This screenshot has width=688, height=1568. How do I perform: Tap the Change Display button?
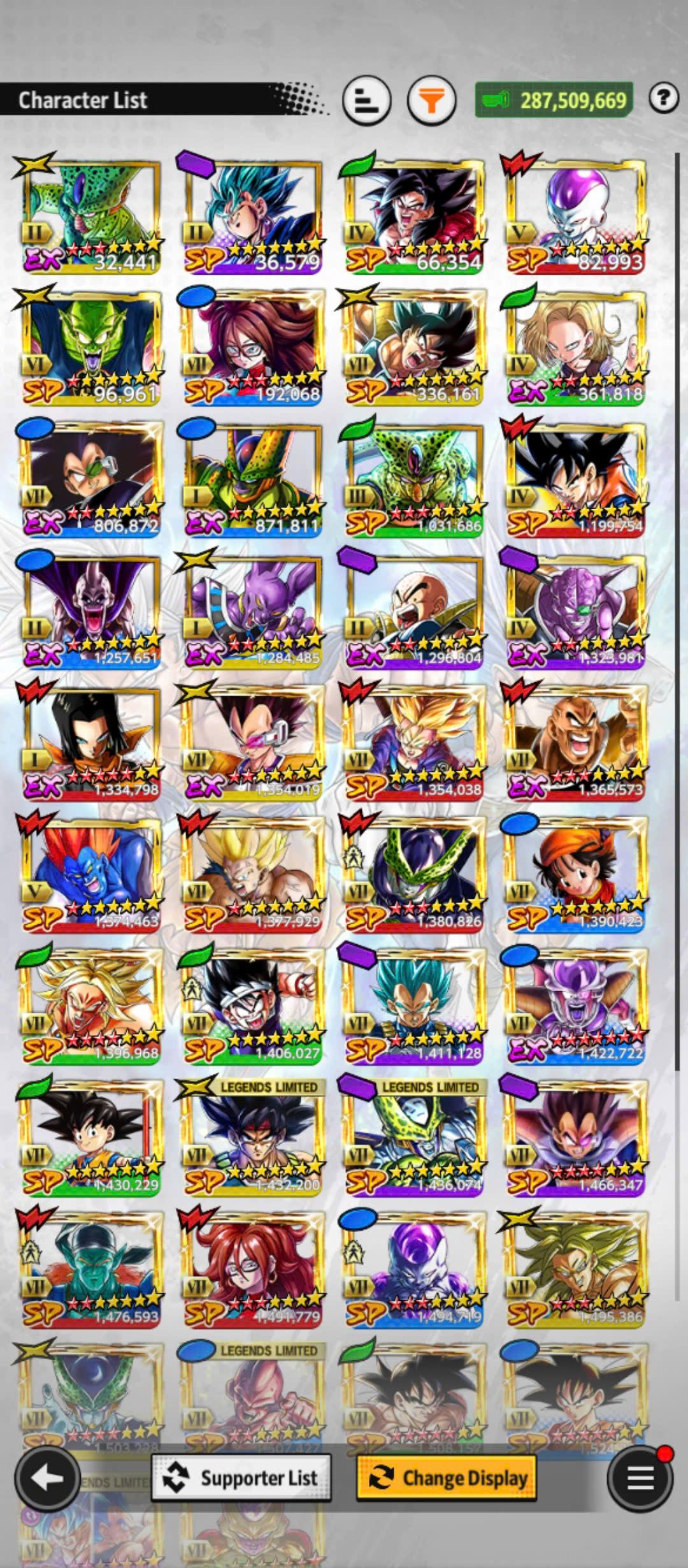tap(446, 1477)
